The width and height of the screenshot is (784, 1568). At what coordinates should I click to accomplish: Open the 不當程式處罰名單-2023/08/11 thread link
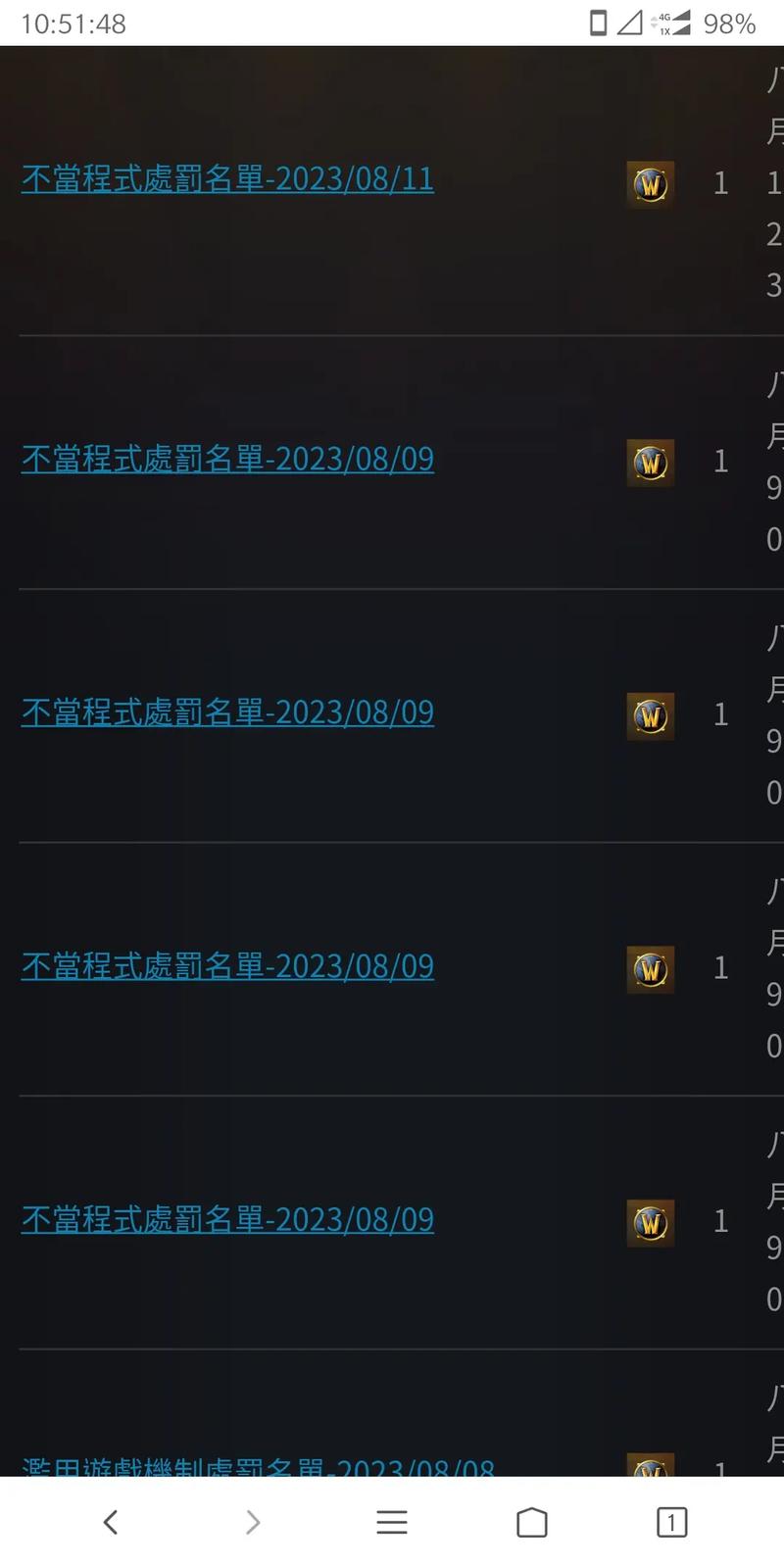(x=227, y=179)
